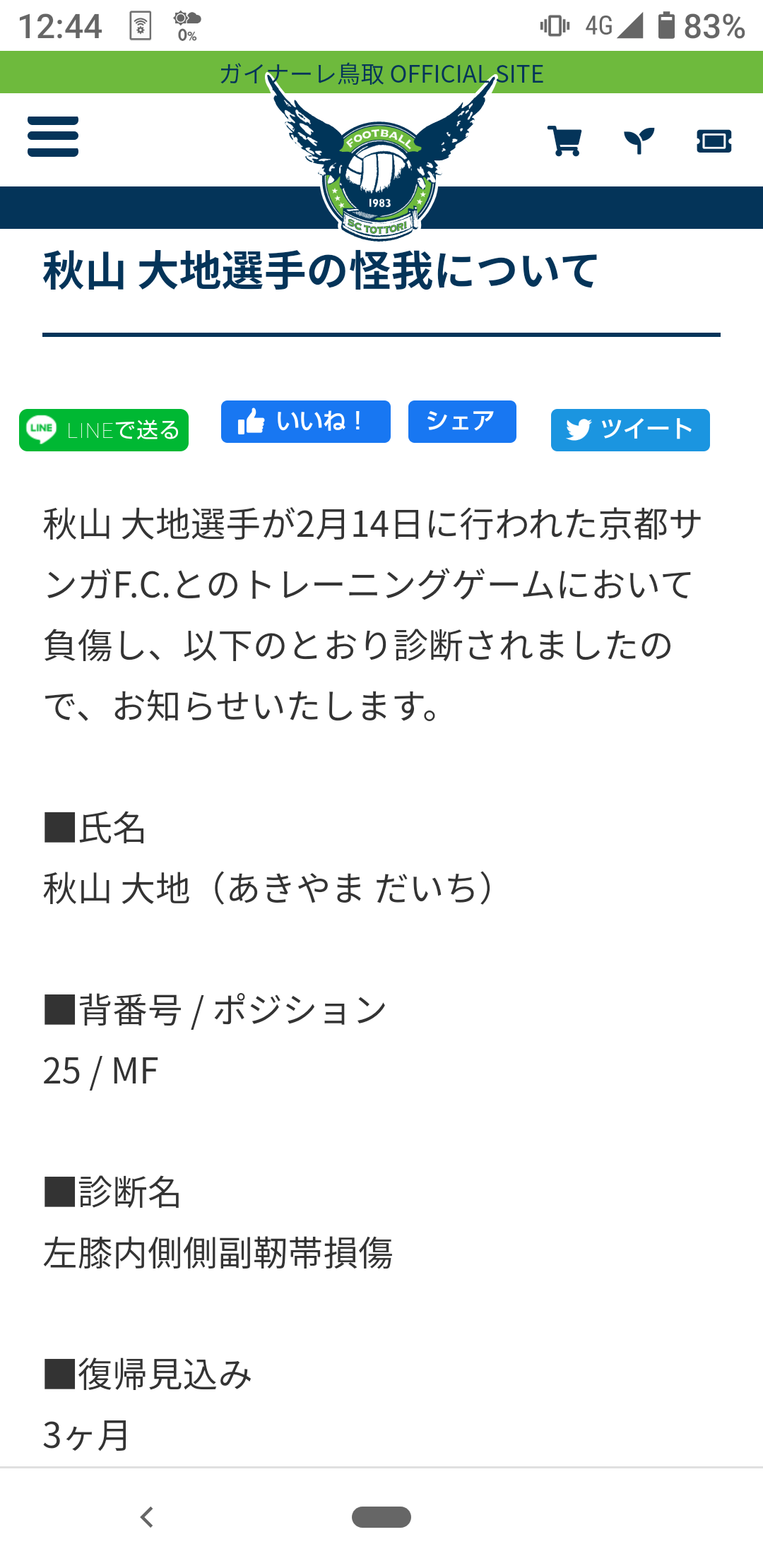Open the shopping cart
The width and height of the screenshot is (763, 1568).
pos(564,141)
